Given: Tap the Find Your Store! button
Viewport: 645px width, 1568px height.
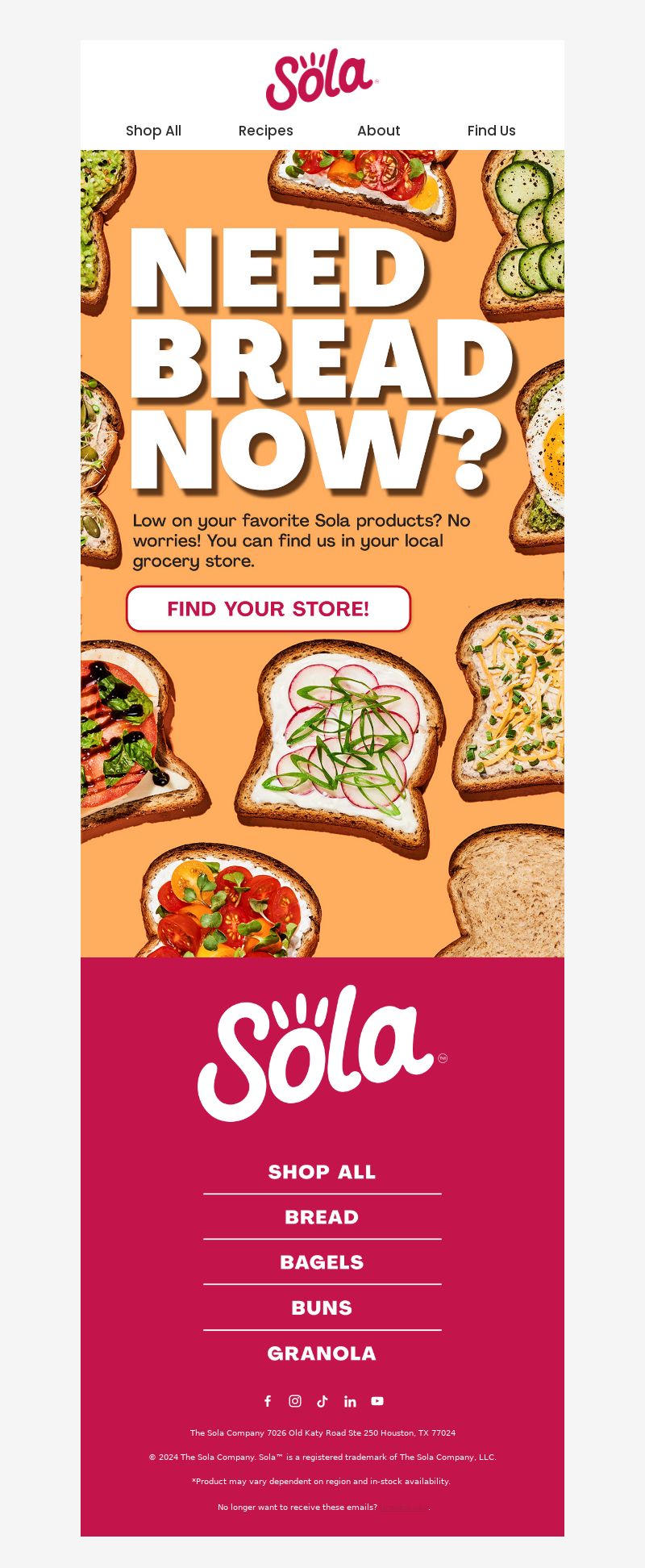Looking at the screenshot, I should click(x=268, y=609).
